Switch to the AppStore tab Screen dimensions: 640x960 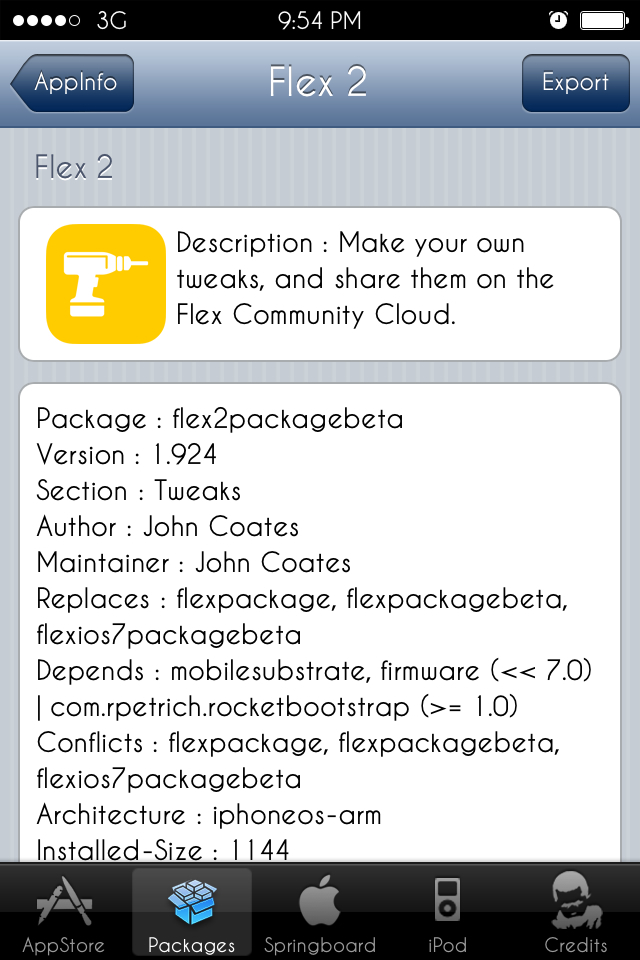coord(64,912)
